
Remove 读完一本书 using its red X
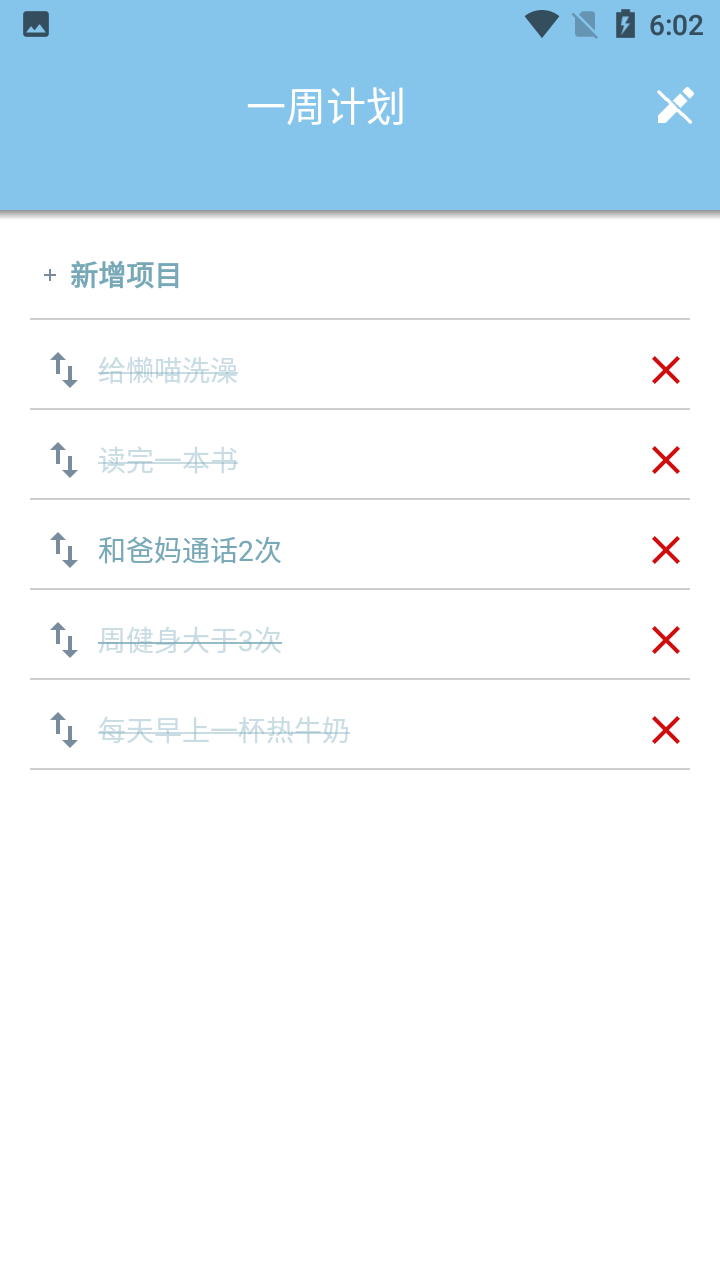coord(665,460)
